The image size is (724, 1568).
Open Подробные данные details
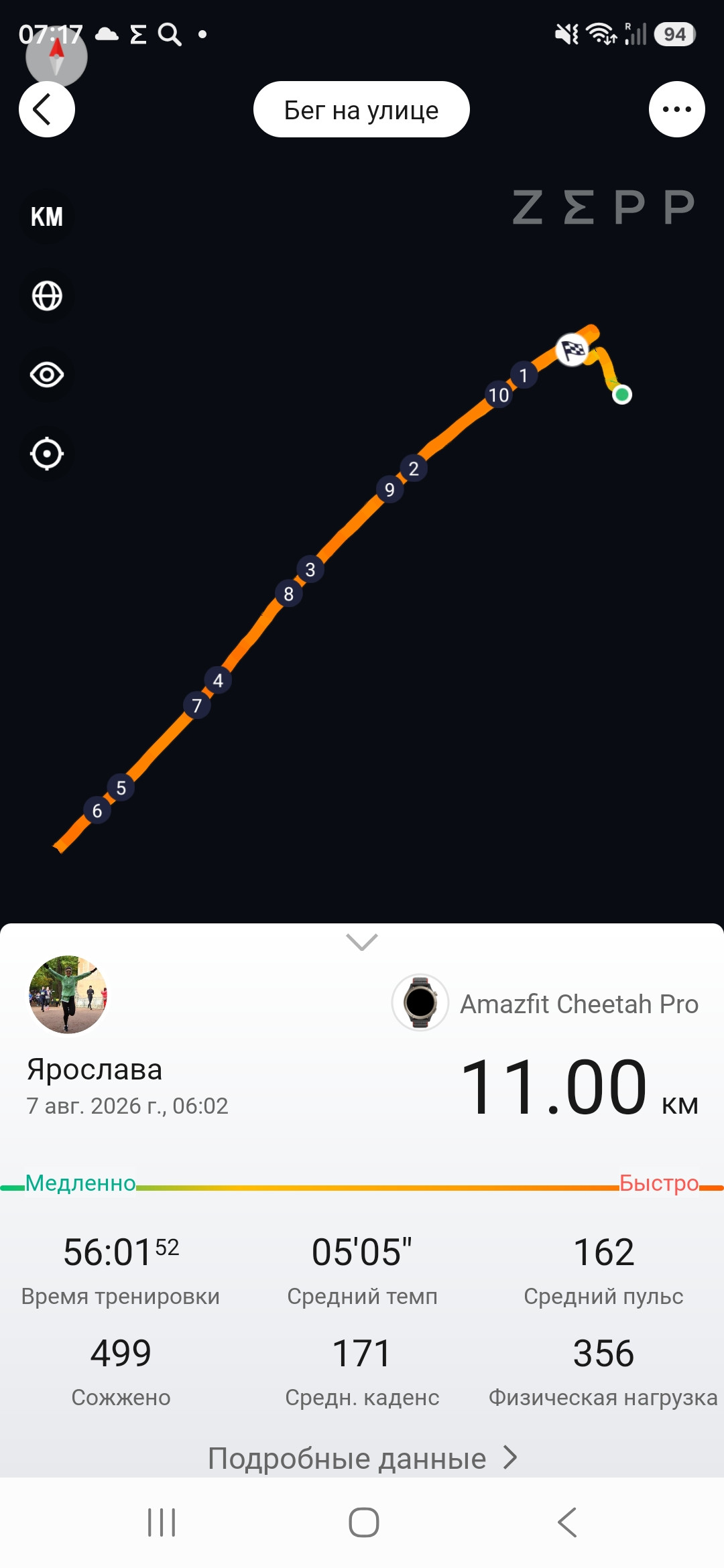[x=362, y=1458]
